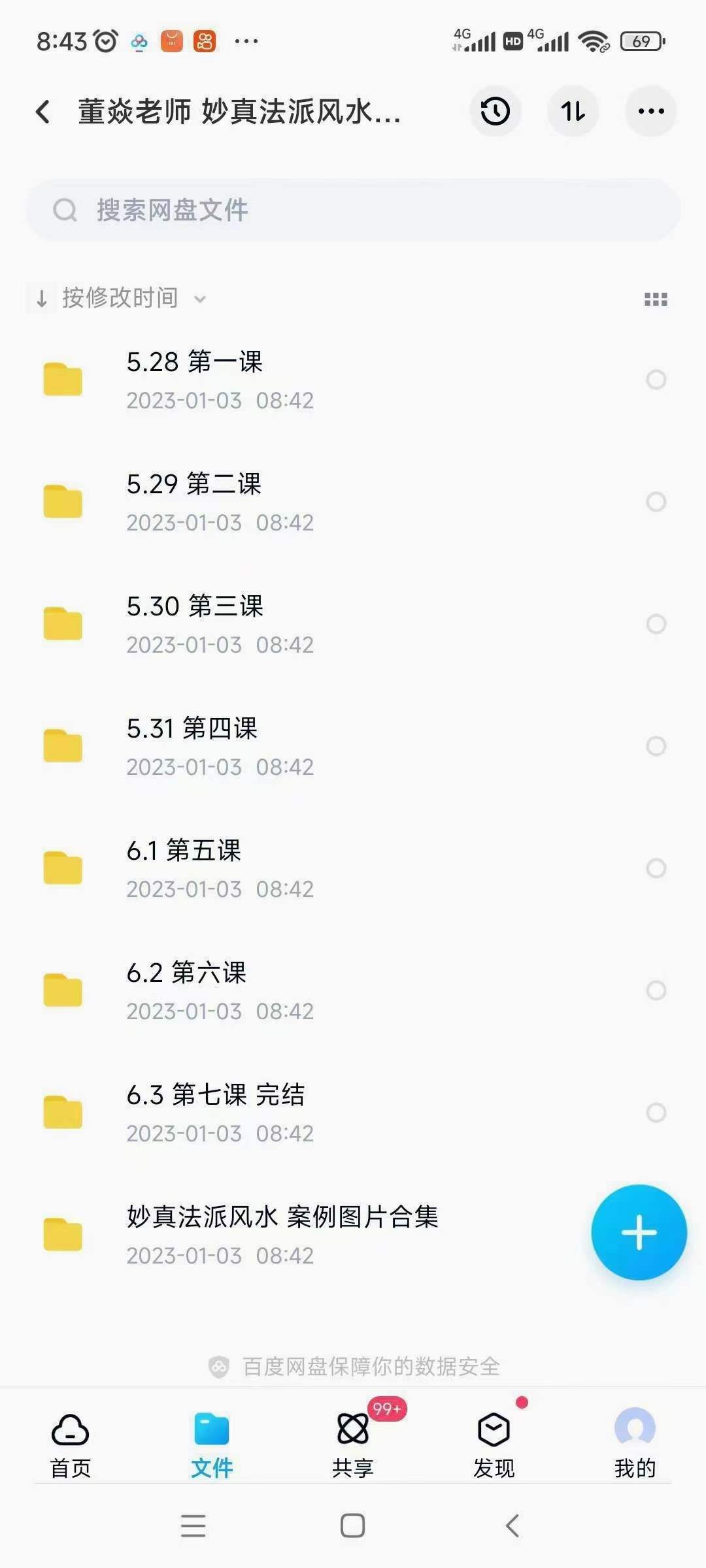Tap the 搜索网盘文件 search box
Screen dimensions: 706x1568
(353, 210)
